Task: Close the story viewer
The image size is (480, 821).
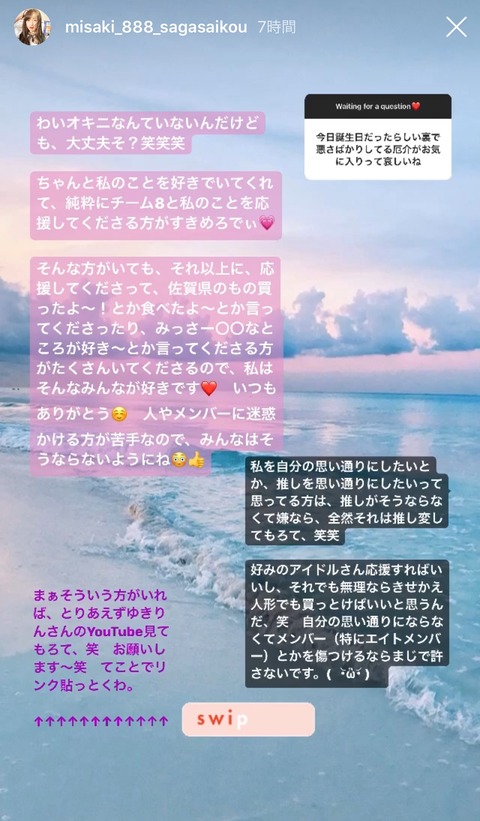Action: pyautogui.click(x=456, y=27)
